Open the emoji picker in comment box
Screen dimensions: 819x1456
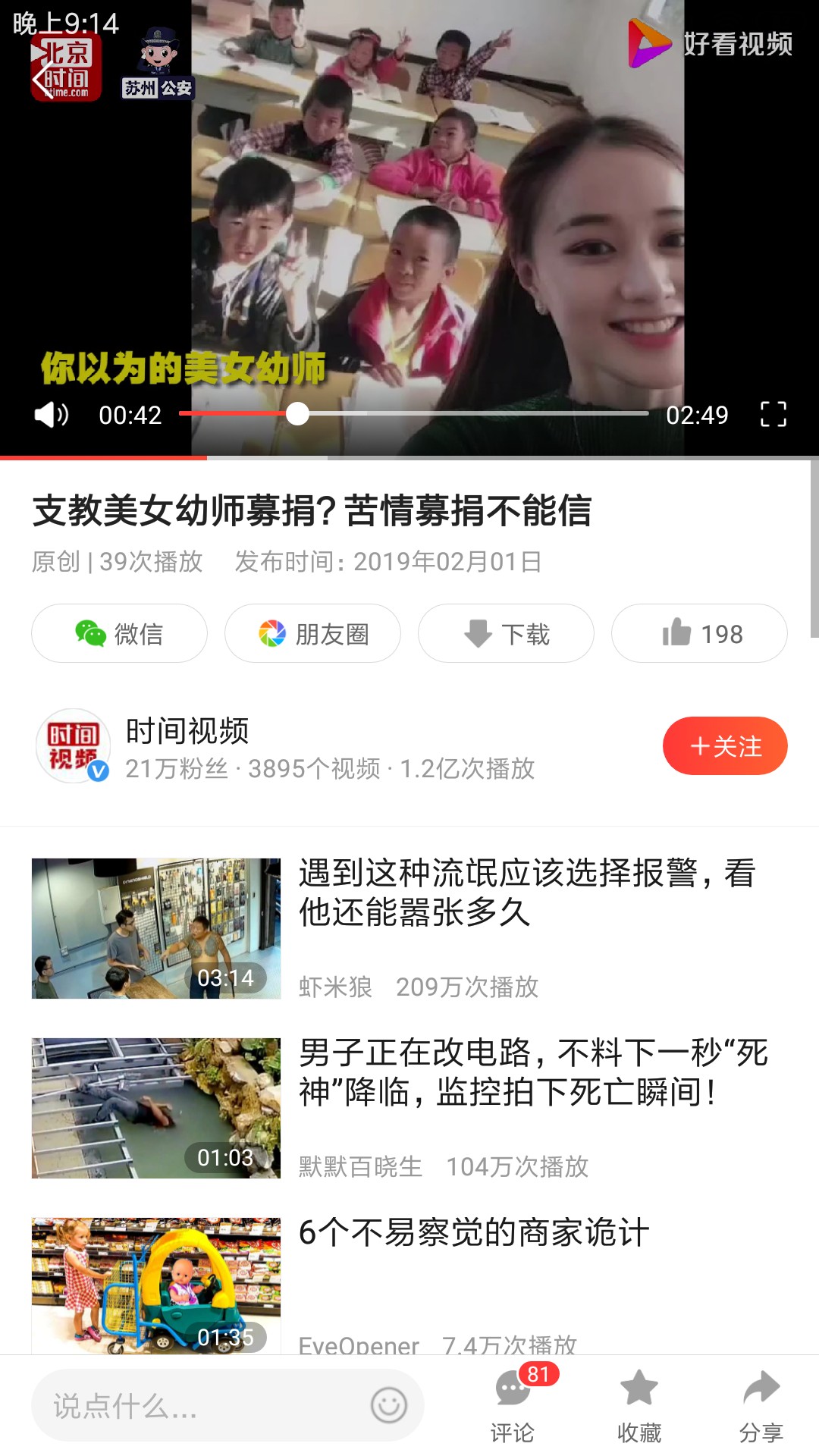click(x=389, y=1405)
